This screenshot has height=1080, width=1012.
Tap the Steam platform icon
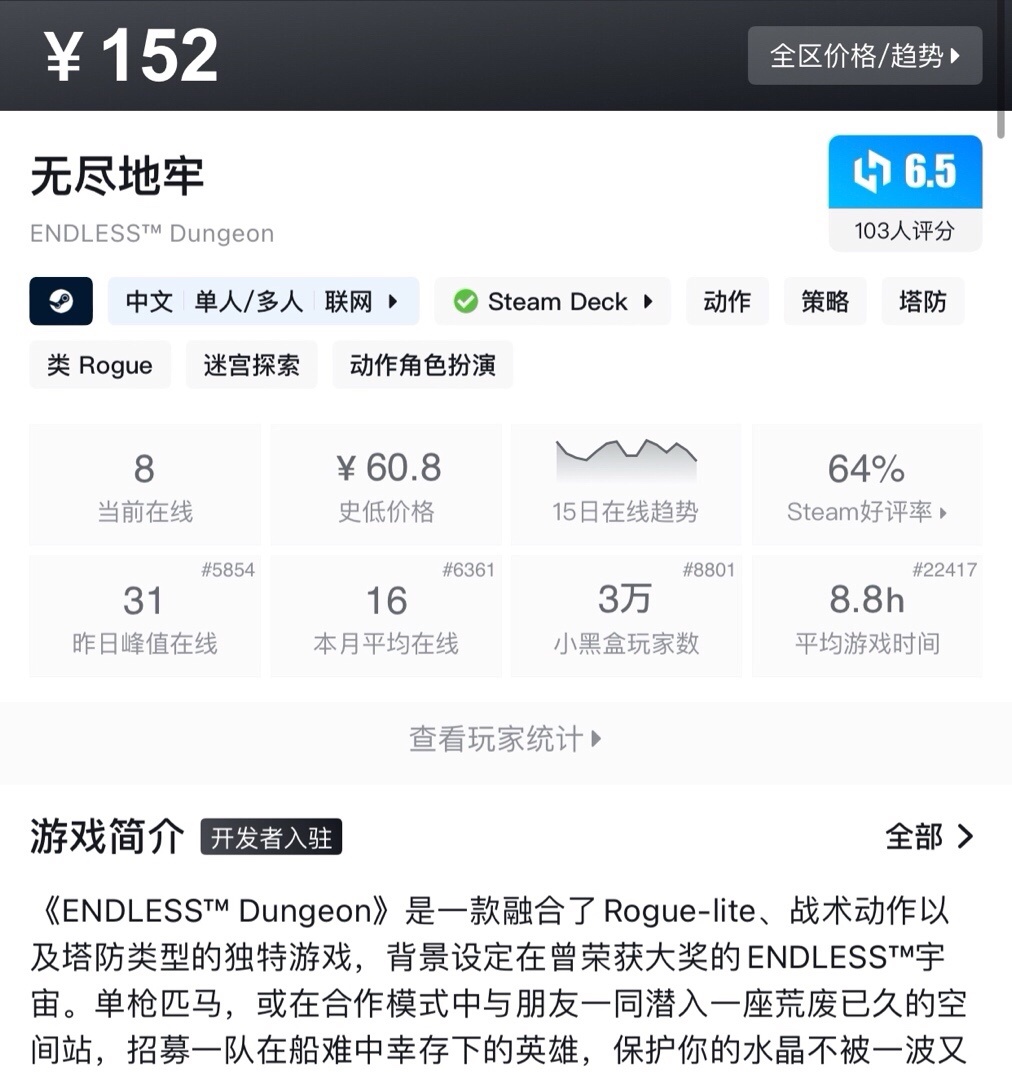[61, 301]
